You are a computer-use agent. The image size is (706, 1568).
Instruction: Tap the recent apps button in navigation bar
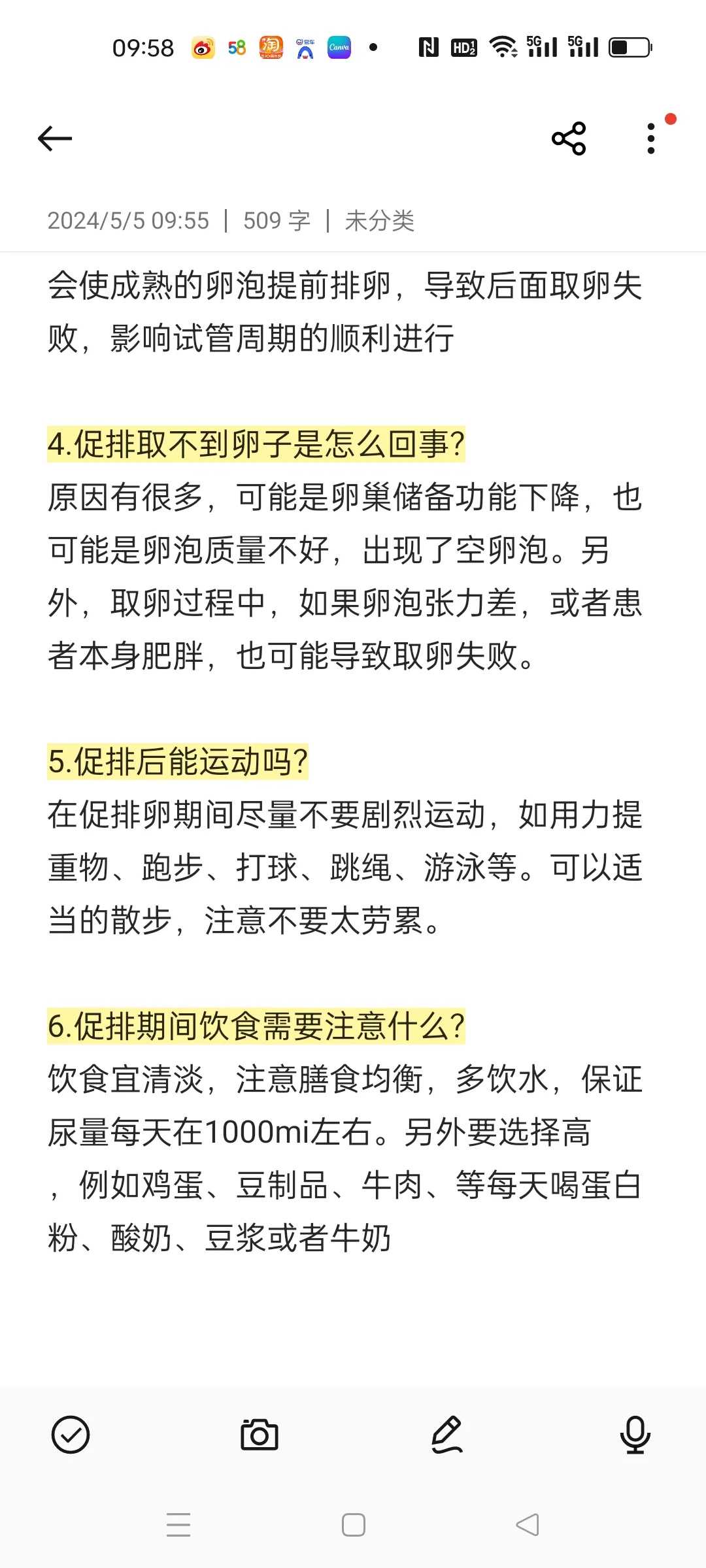[x=179, y=1524]
